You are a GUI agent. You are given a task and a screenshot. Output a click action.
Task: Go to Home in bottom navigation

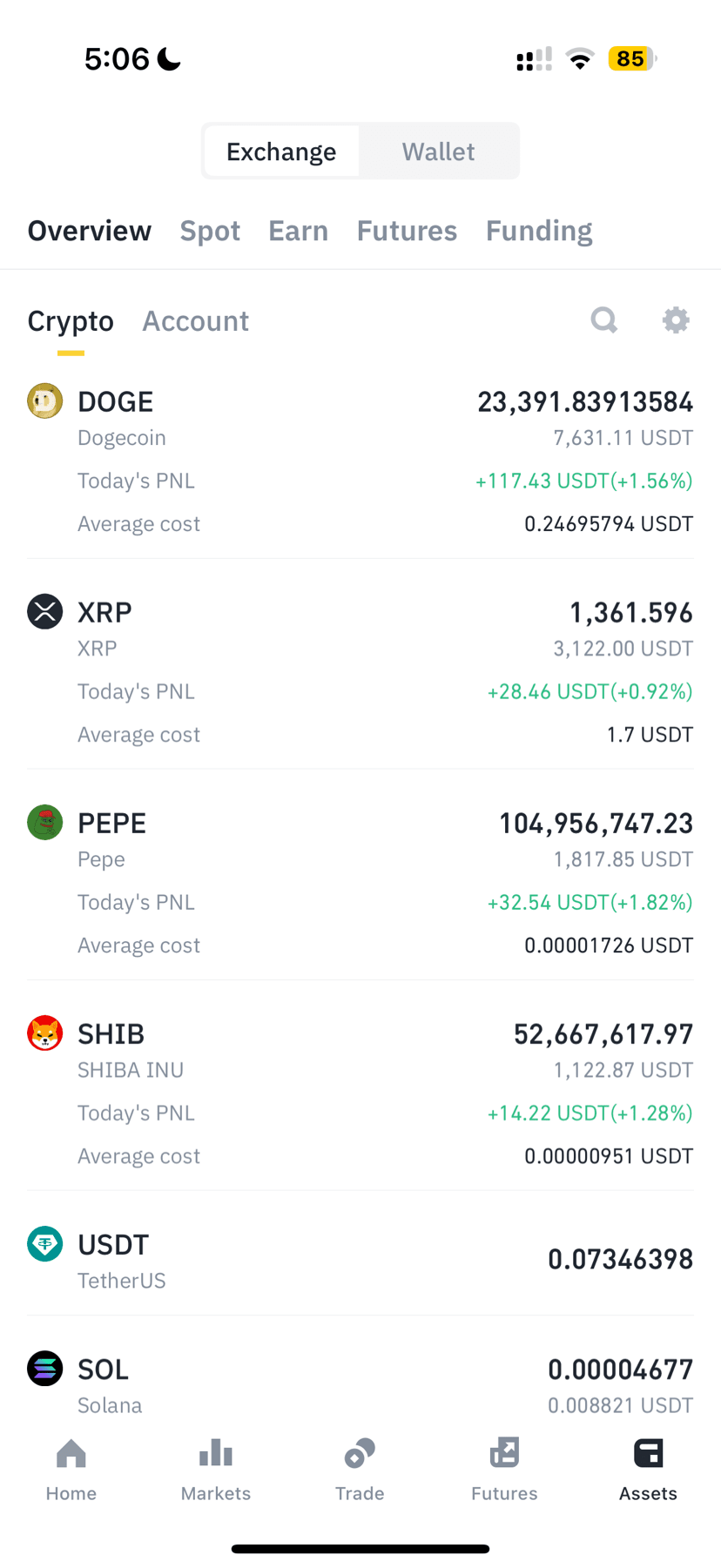[x=71, y=1470]
